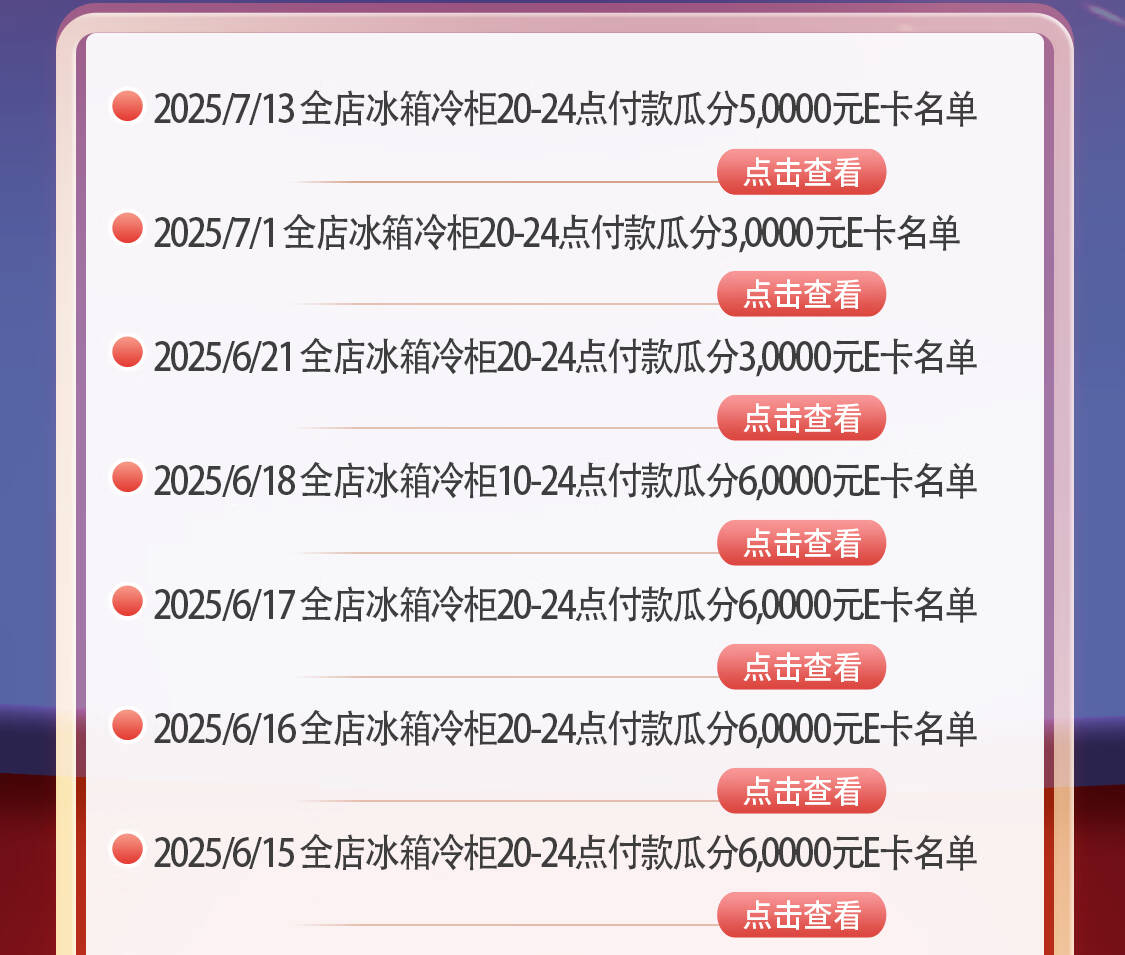The width and height of the screenshot is (1125, 955).
Task: Check the 2025/6/18 winners list via 点击查看
Action: 801,543
